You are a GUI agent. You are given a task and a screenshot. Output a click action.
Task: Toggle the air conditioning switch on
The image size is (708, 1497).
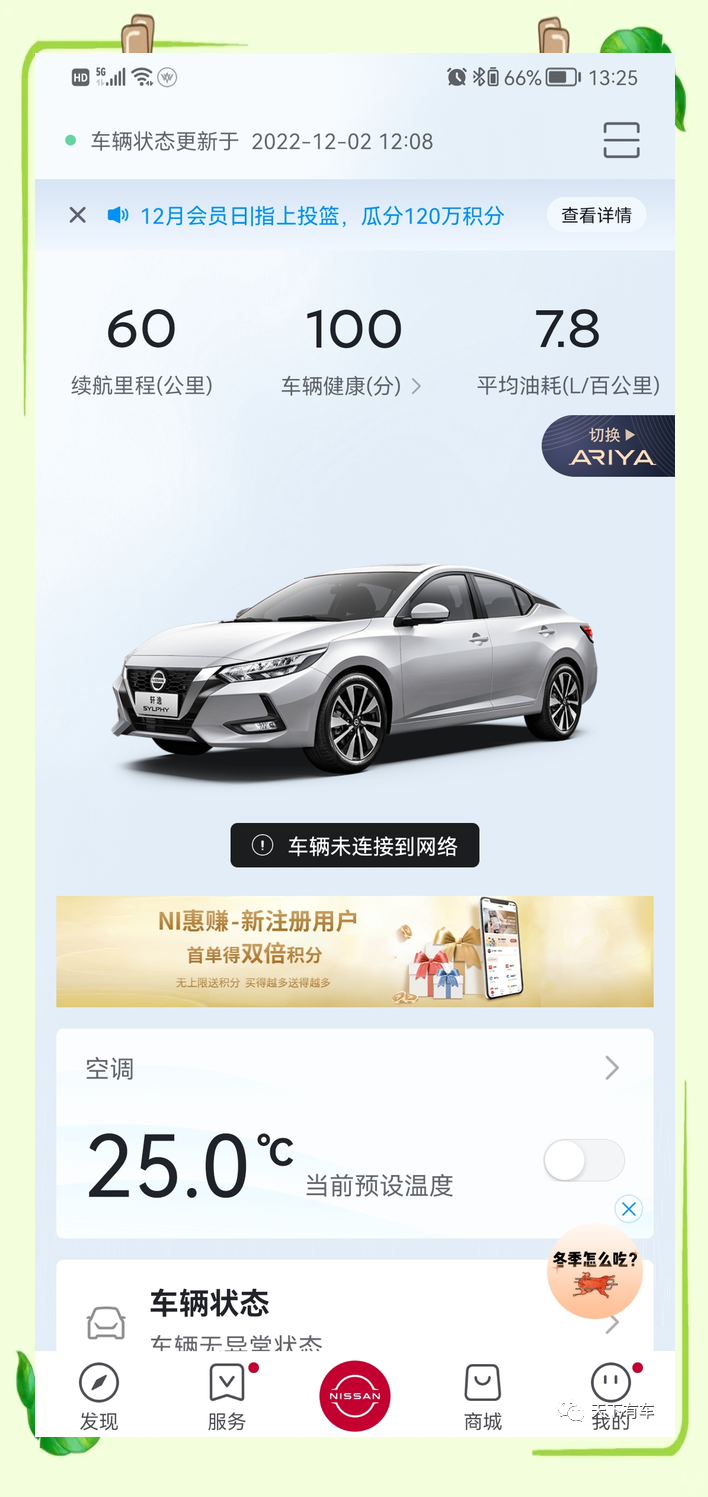pyautogui.click(x=584, y=1161)
